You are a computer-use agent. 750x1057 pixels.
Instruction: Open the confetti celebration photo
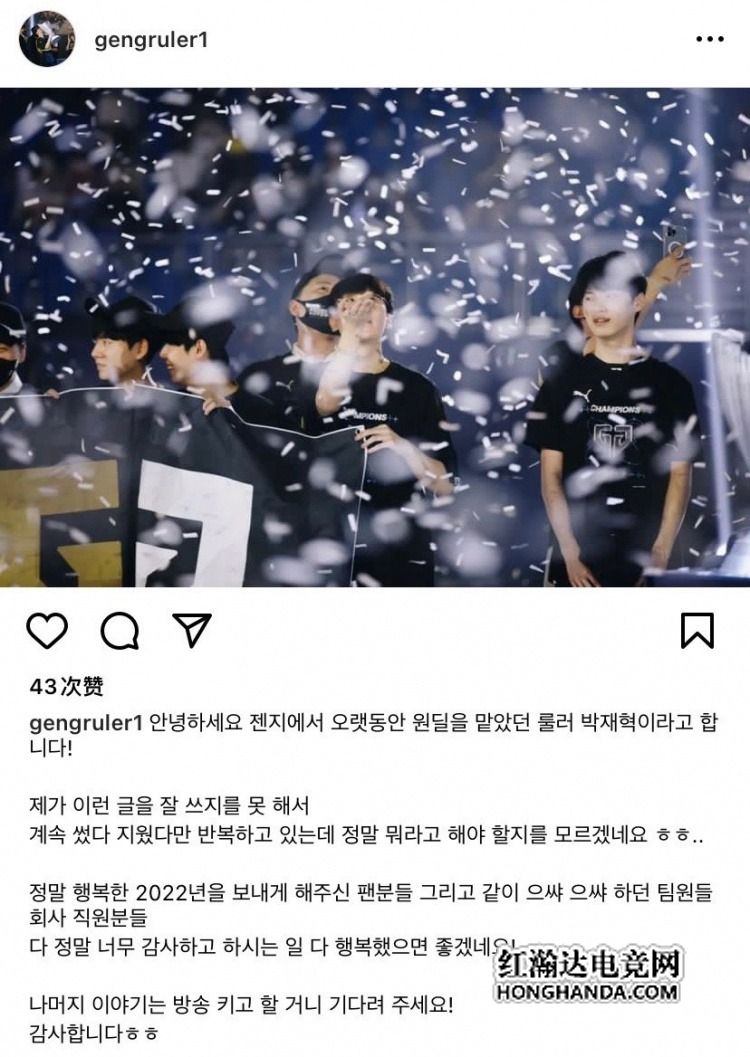click(375, 337)
